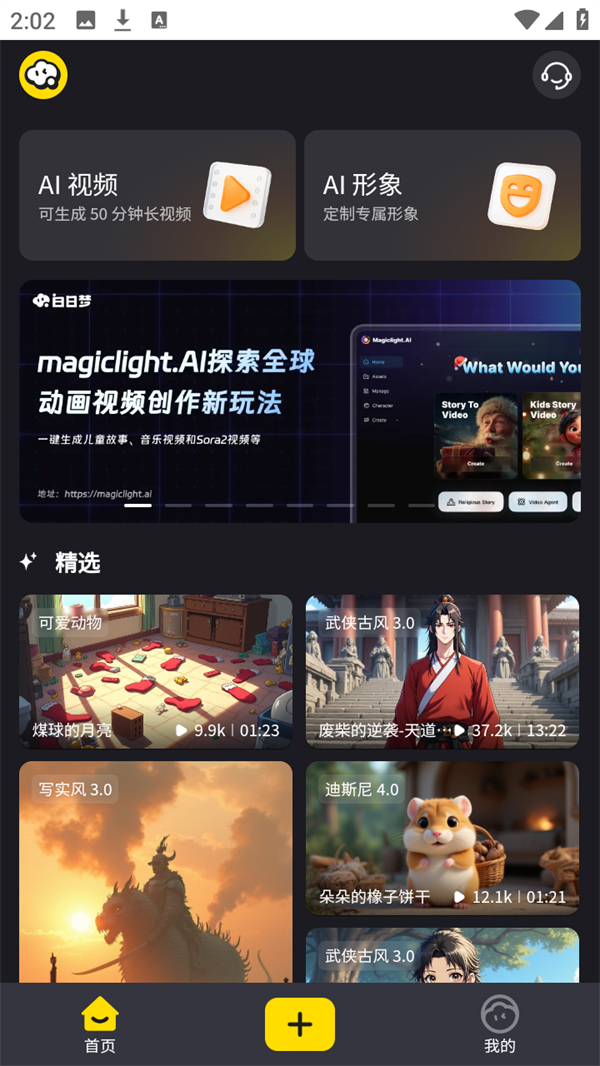Switch to the 首页 tab
The width and height of the screenshot is (600, 1066).
point(100,1024)
